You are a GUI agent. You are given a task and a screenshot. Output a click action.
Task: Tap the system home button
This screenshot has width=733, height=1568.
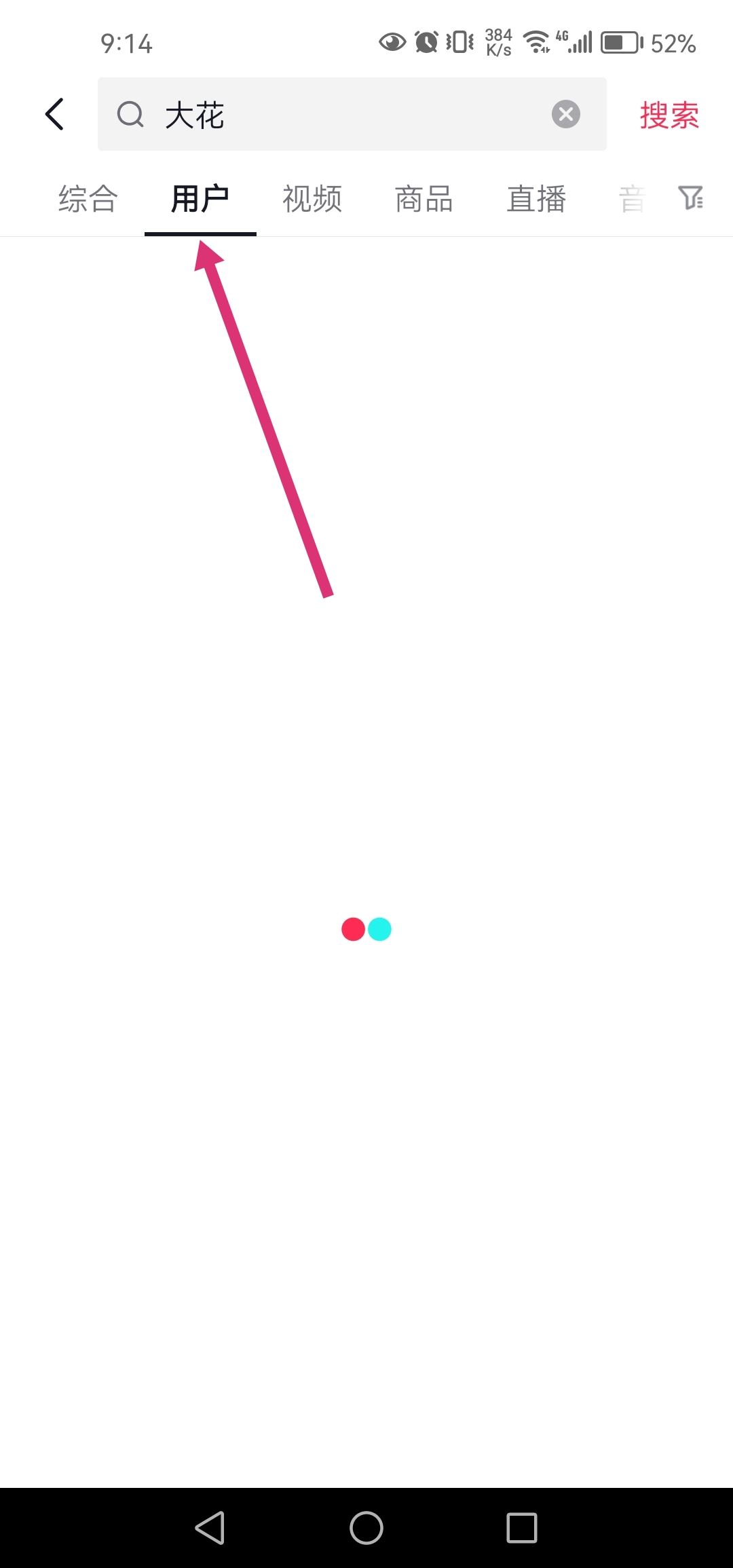366,1528
